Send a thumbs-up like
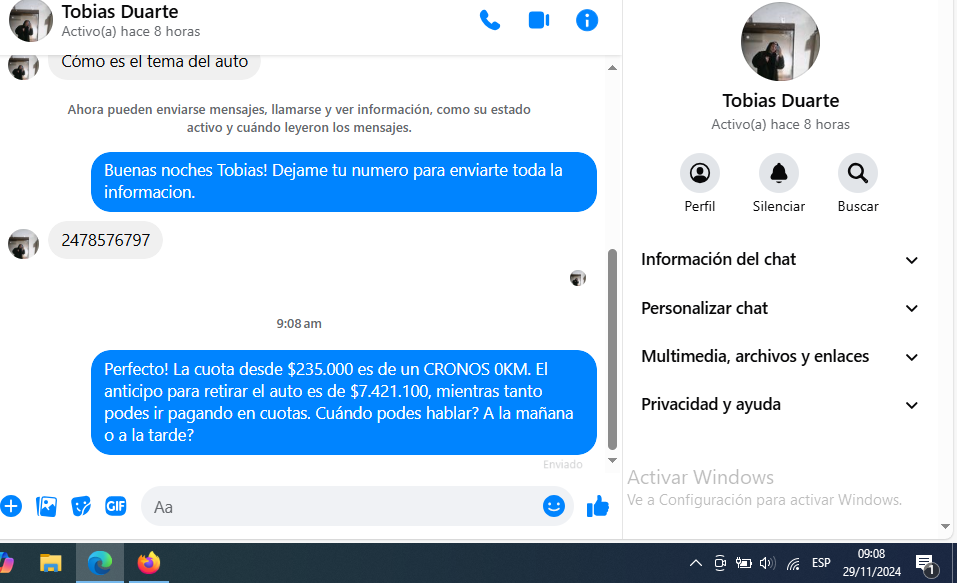 tap(598, 506)
